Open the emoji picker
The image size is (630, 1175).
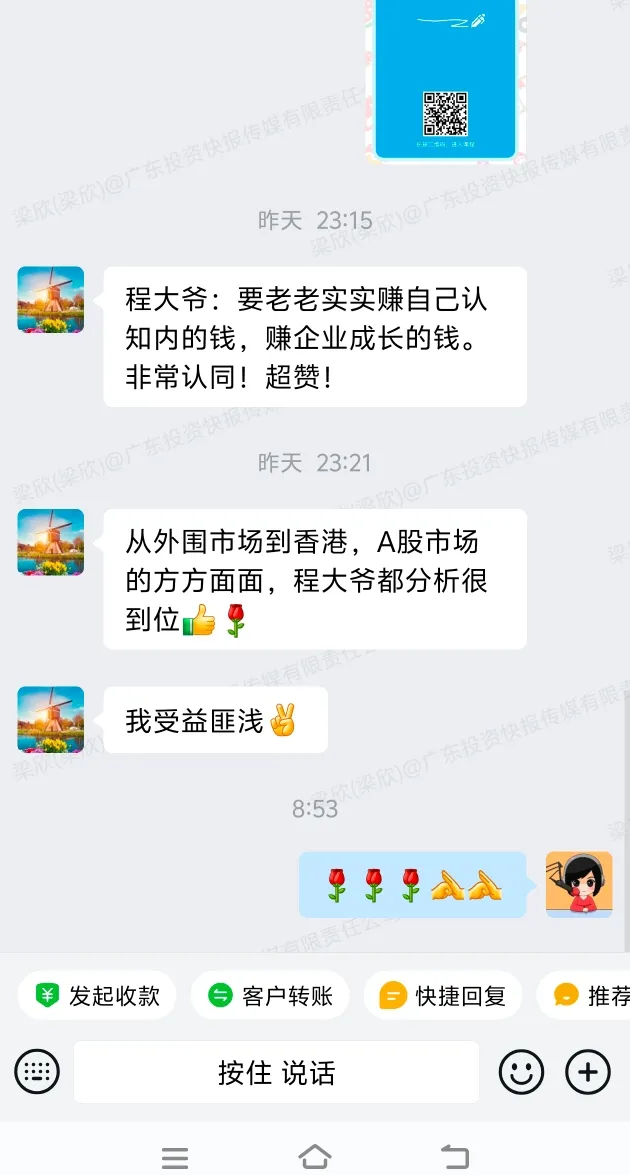click(521, 1073)
